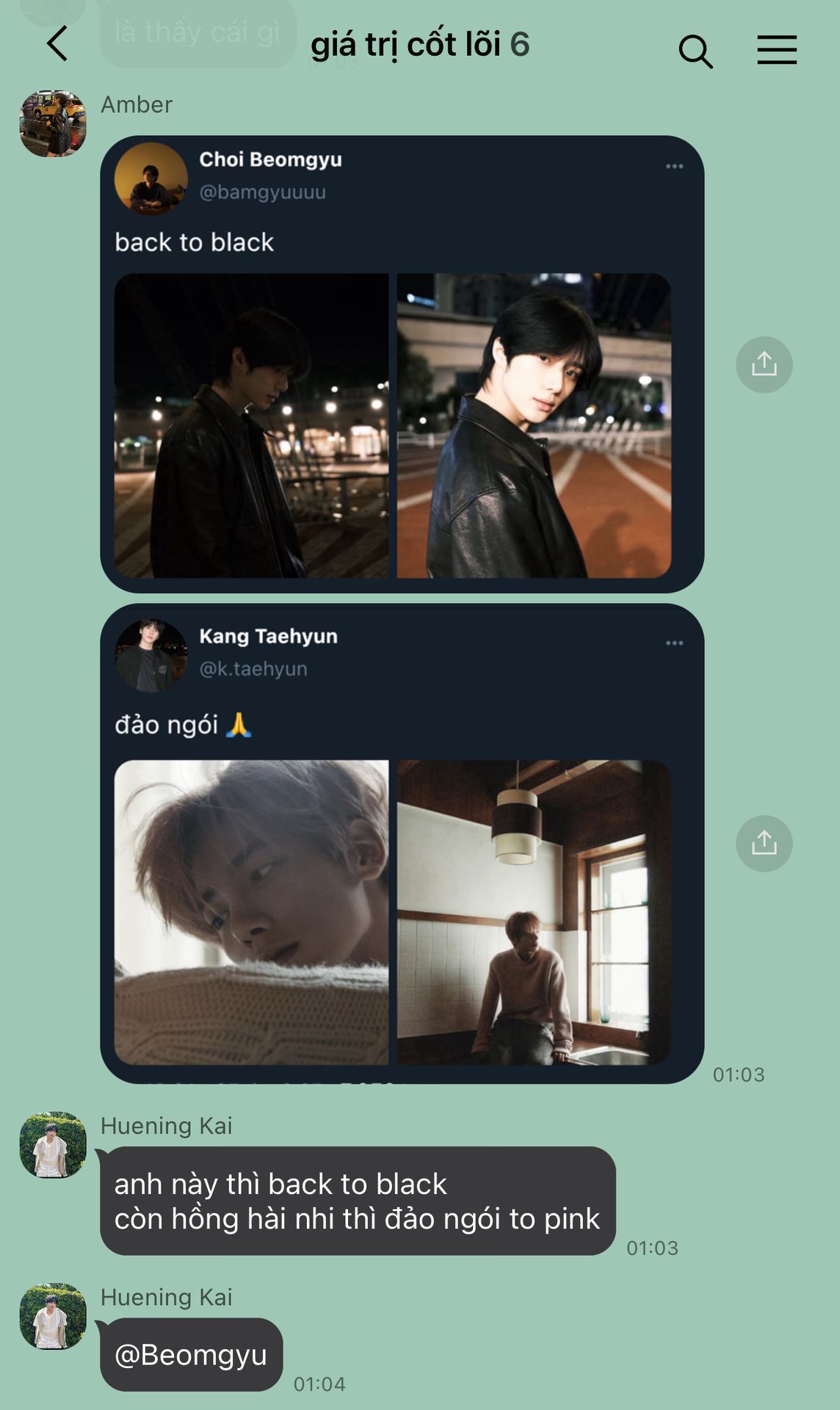Go back from the group chat
Viewport: 840px width, 1410px height.
tap(57, 44)
